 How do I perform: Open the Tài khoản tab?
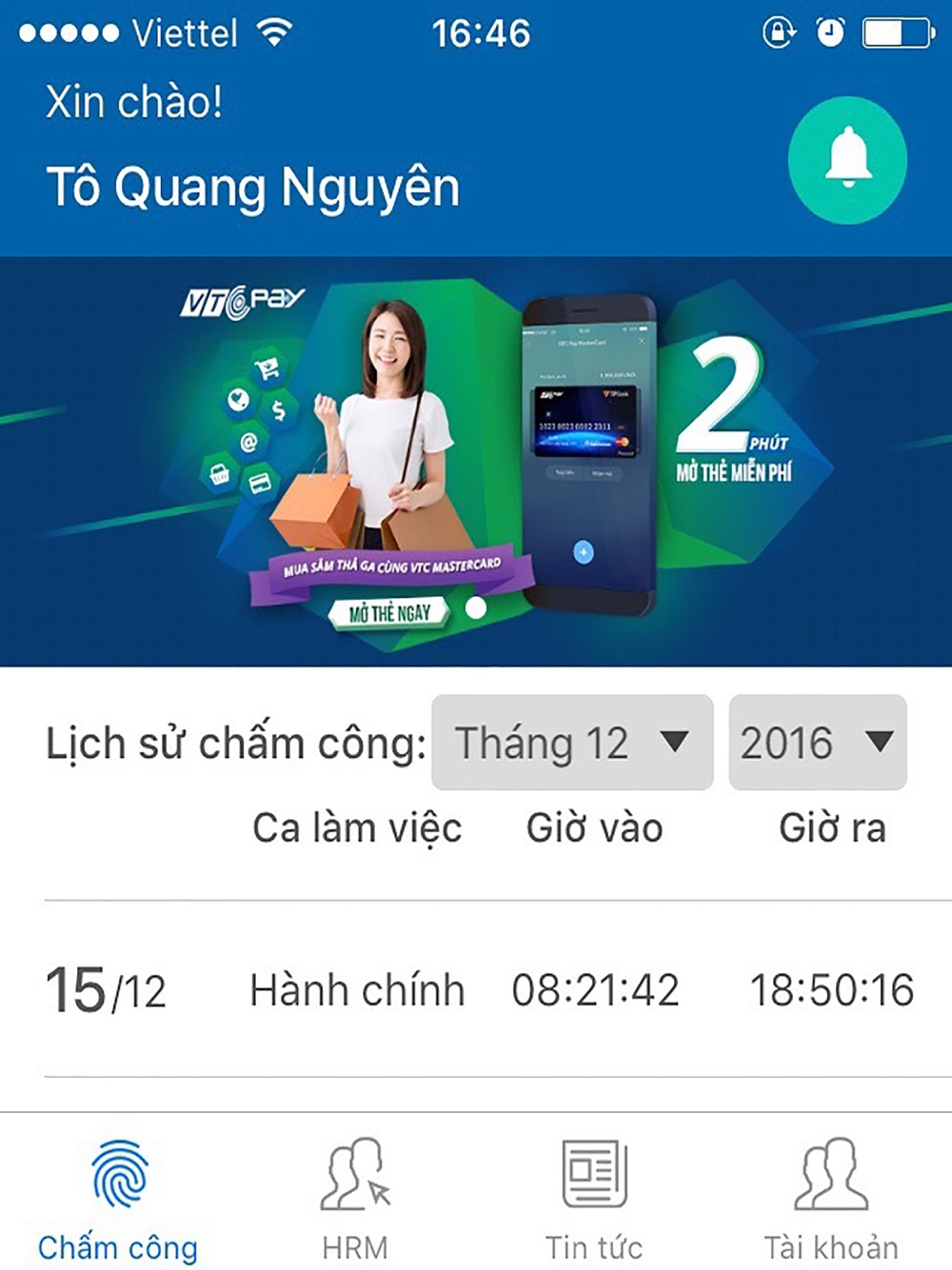coord(831,1198)
